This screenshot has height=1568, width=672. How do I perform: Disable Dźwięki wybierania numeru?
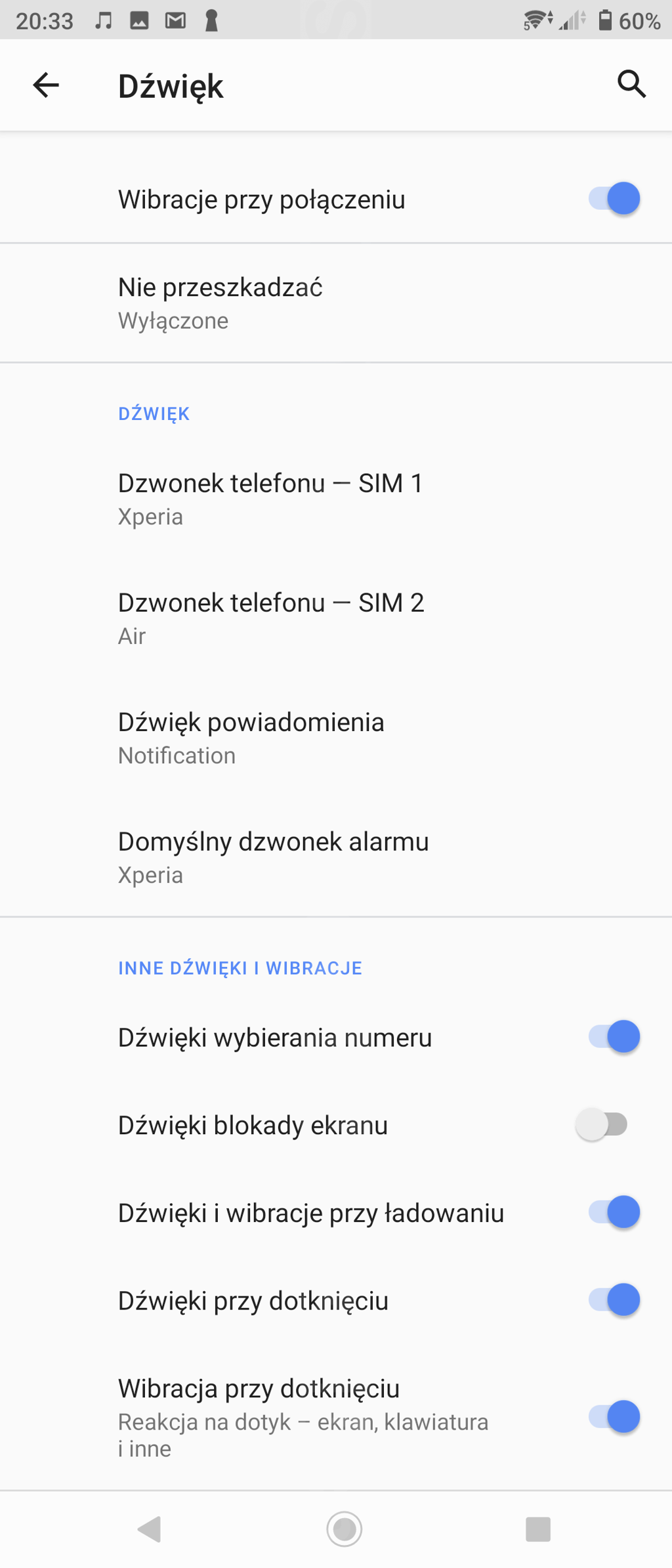(x=614, y=1037)
